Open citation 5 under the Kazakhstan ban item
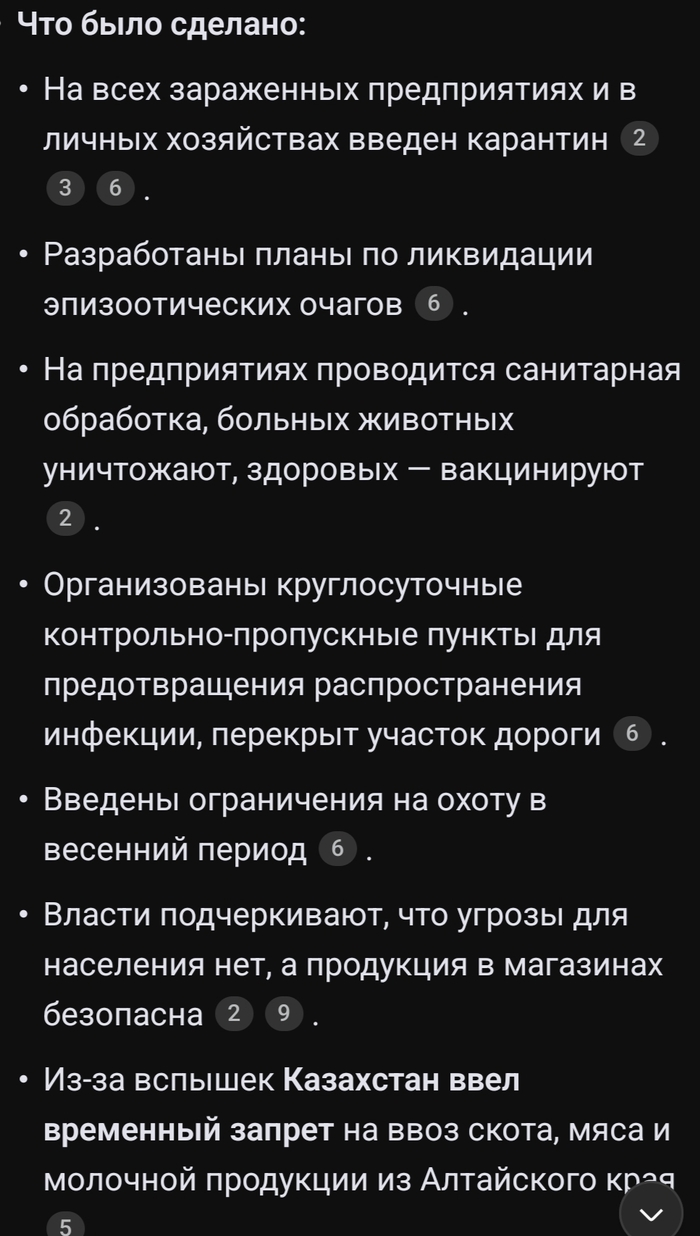This screenshot has width=700, height=1236. pos(65,1227)
